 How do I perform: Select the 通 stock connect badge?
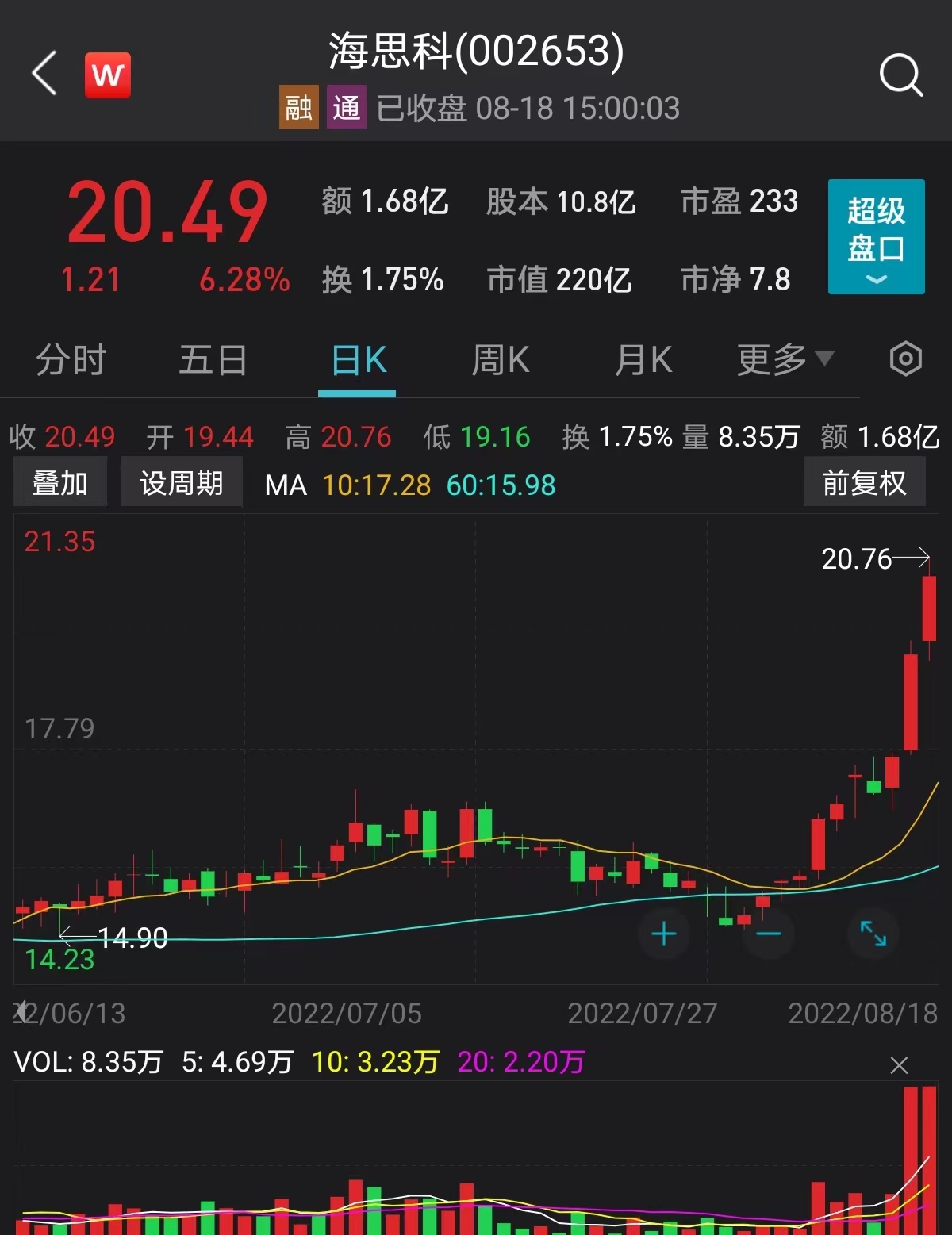(347, 107)
